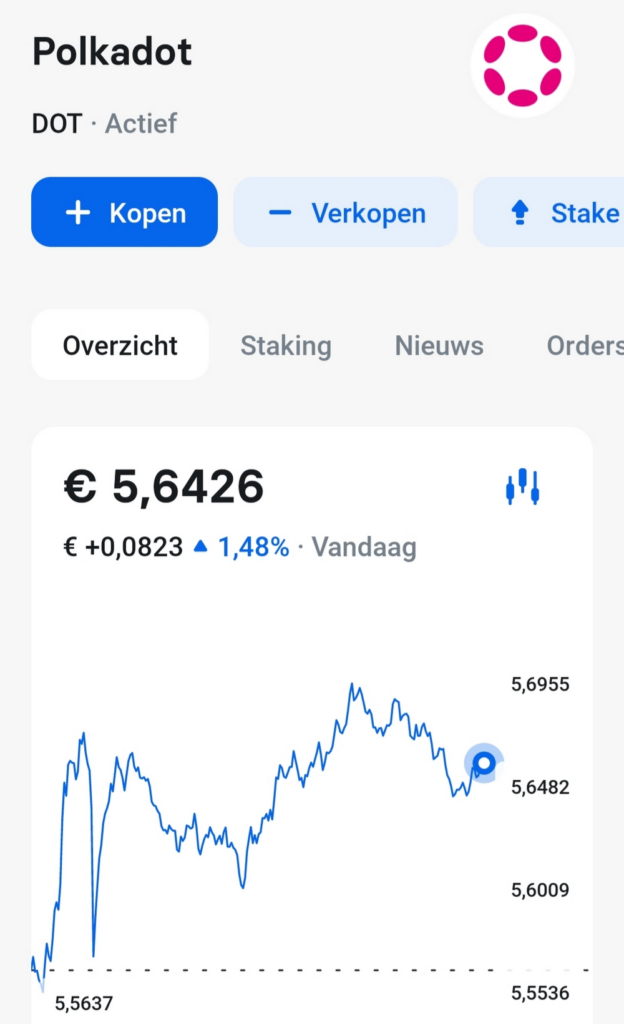Select the Overzicht tab

pos(120,345)
